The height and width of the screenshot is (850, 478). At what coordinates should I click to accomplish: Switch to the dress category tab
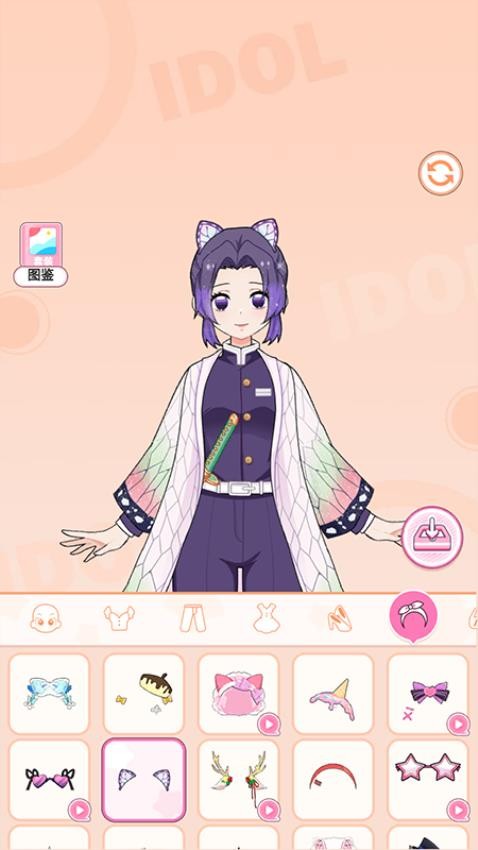pos(267,619)
